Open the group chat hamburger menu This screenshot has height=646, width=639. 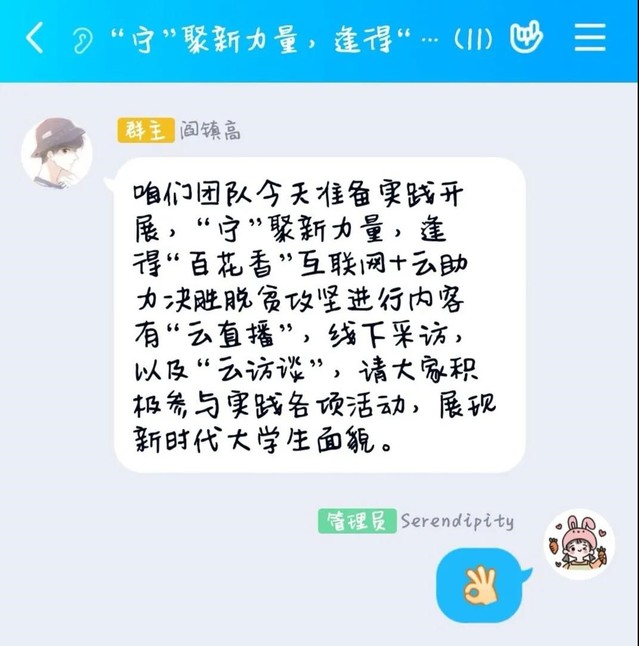tap(590, 38)
